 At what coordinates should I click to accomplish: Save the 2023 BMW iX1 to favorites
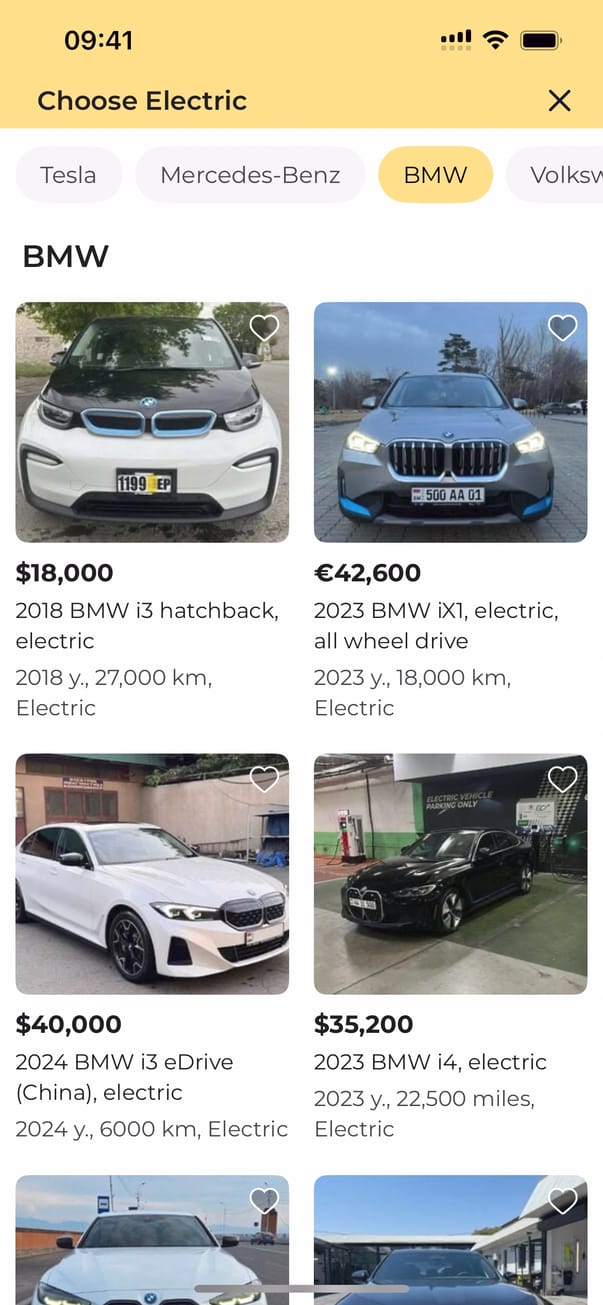(563, 327)
